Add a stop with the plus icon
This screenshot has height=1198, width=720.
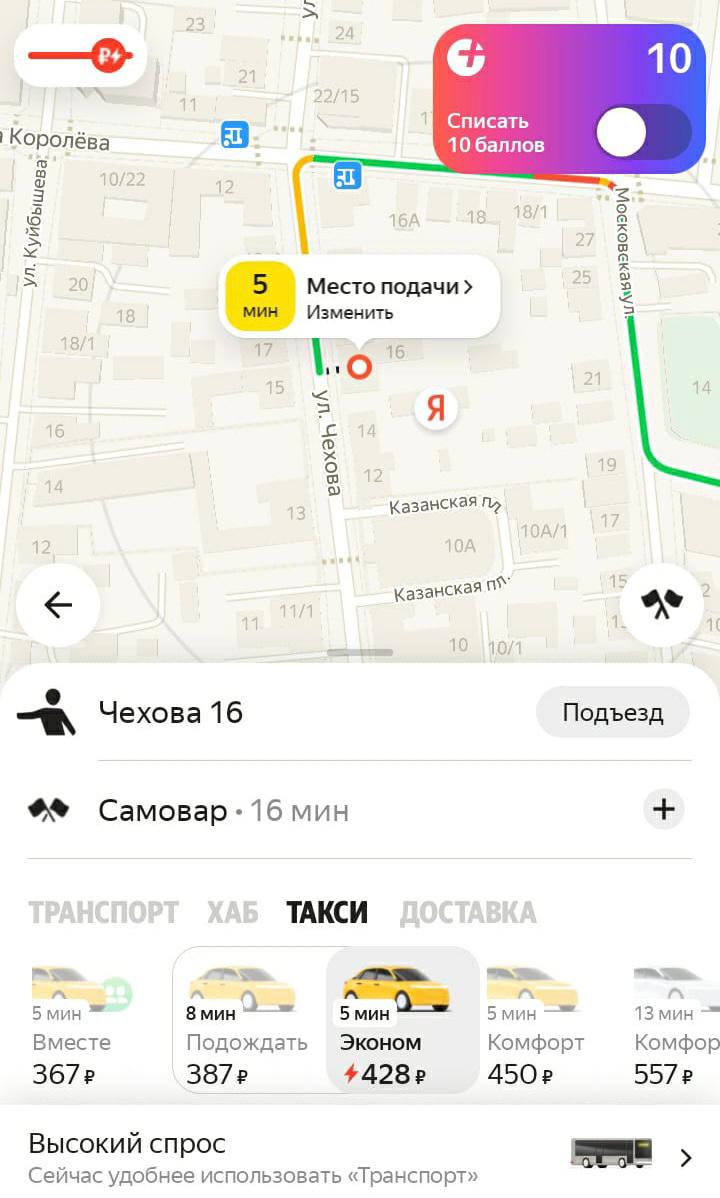[x=664, y=809]
